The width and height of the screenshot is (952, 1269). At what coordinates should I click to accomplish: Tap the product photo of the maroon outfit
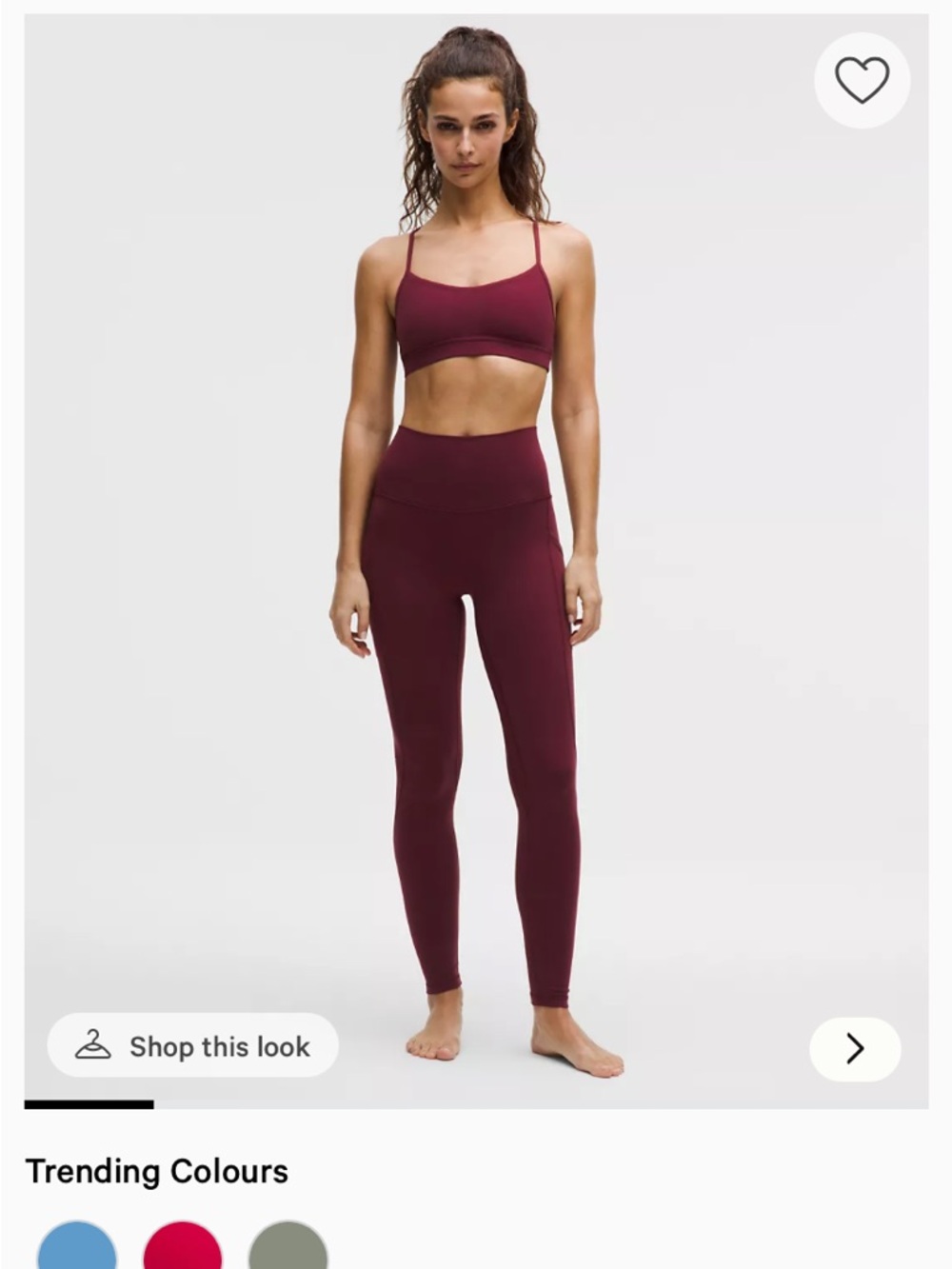click(476, 571)
